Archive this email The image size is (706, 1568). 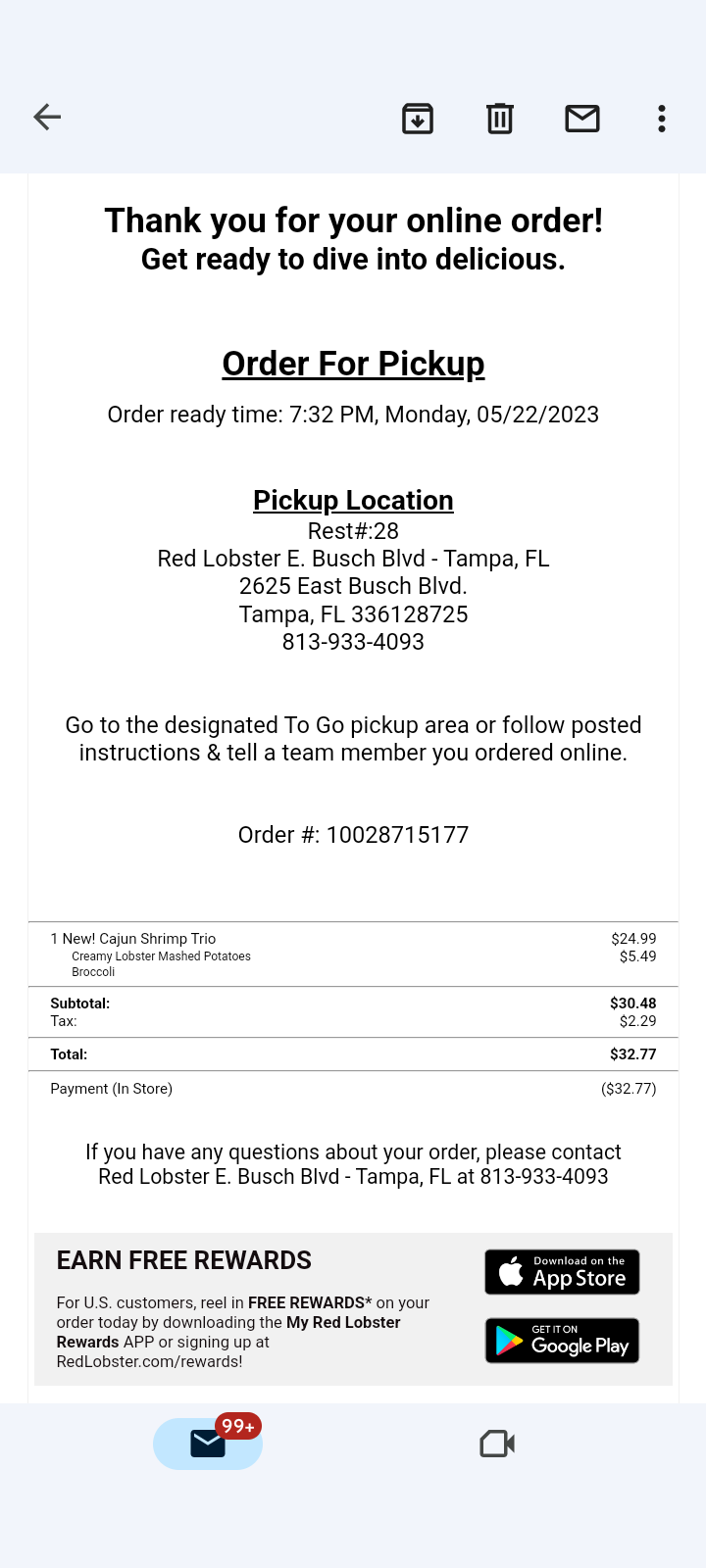(x=418, y=119)
